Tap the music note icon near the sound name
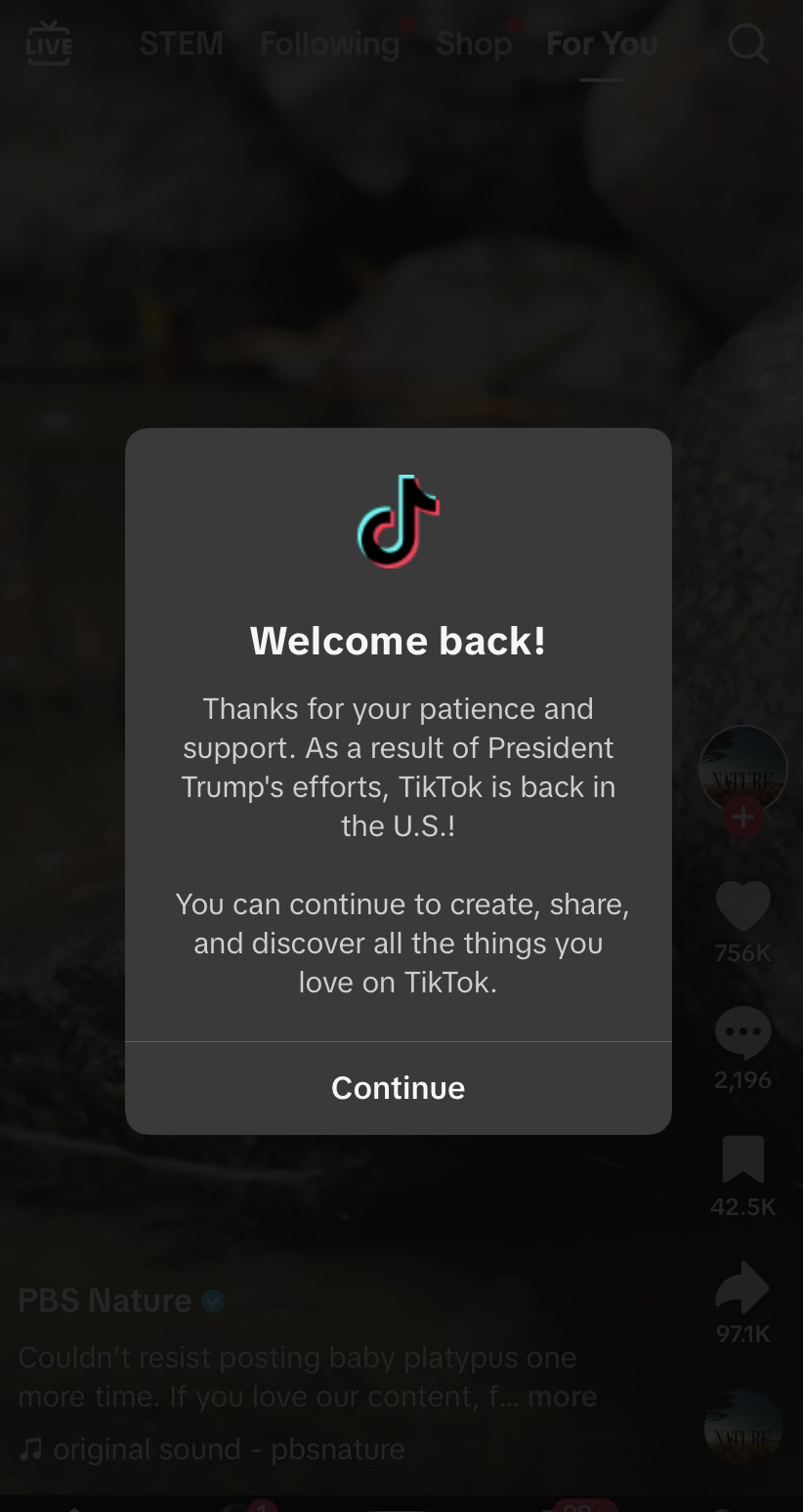The image size is (803, 1512). pyautogui.click(x=32, y=1449)
